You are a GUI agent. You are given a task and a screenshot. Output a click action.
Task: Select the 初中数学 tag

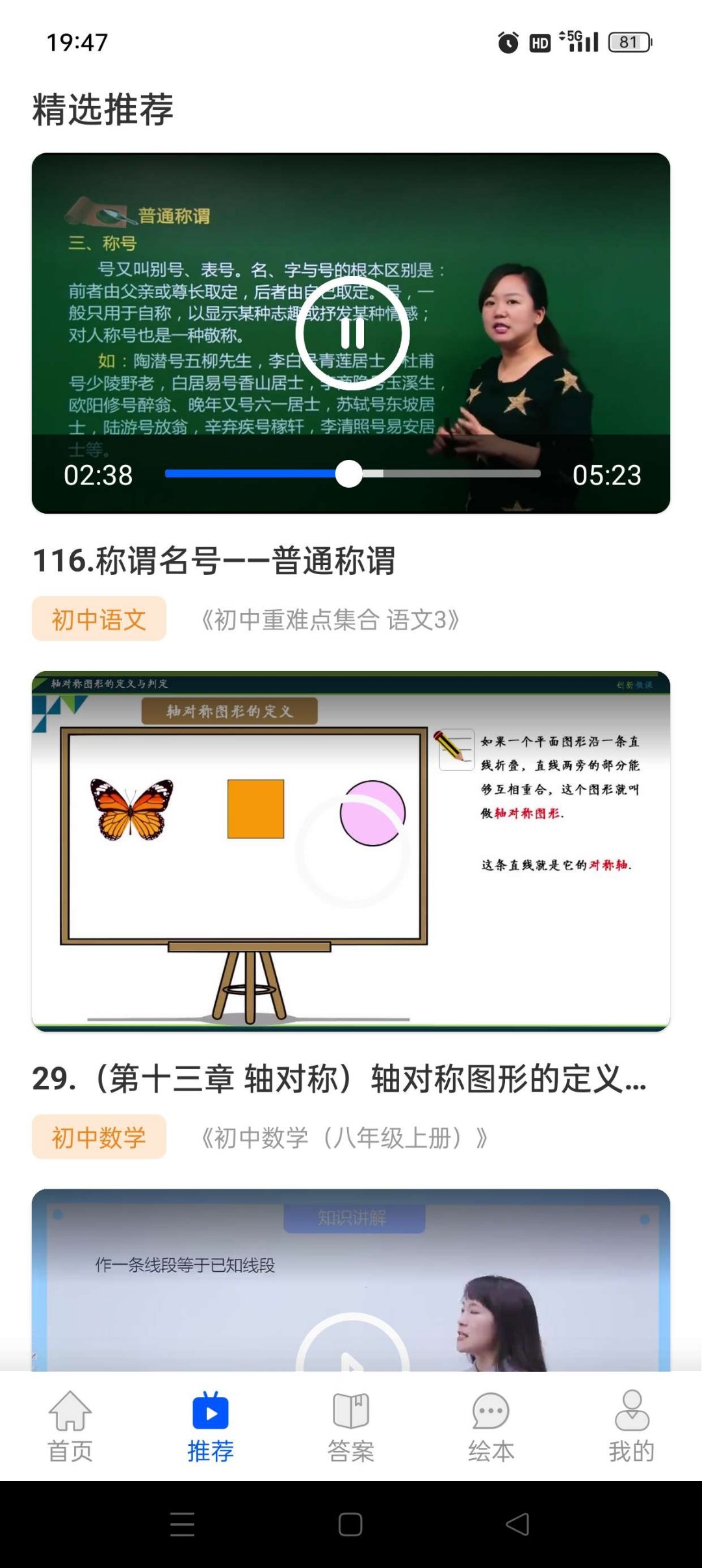point(99,1137)
